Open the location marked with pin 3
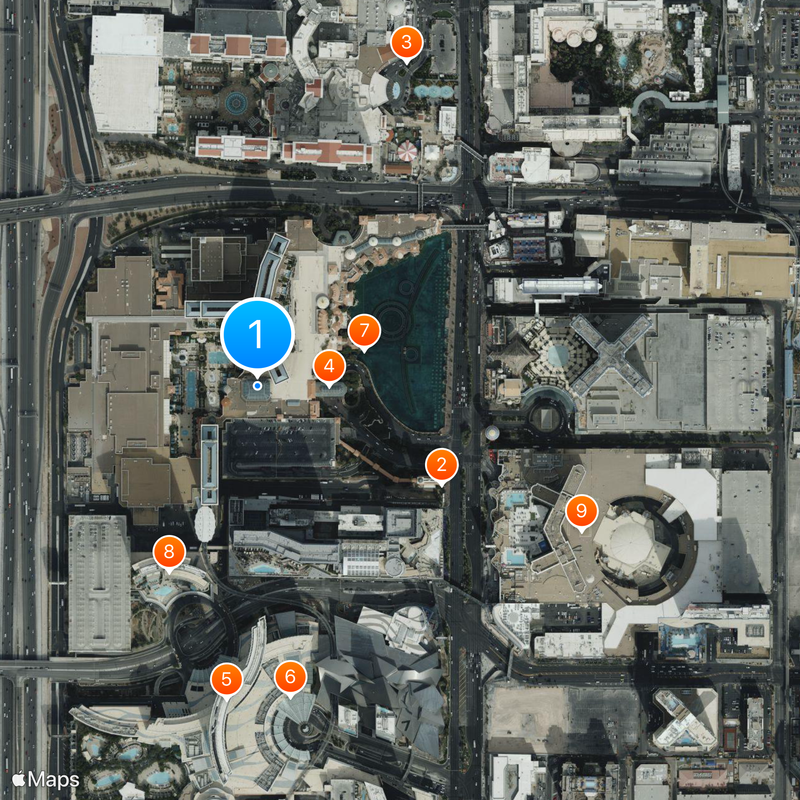The width and height of the screenshot is (800, 800). point(406,42)
